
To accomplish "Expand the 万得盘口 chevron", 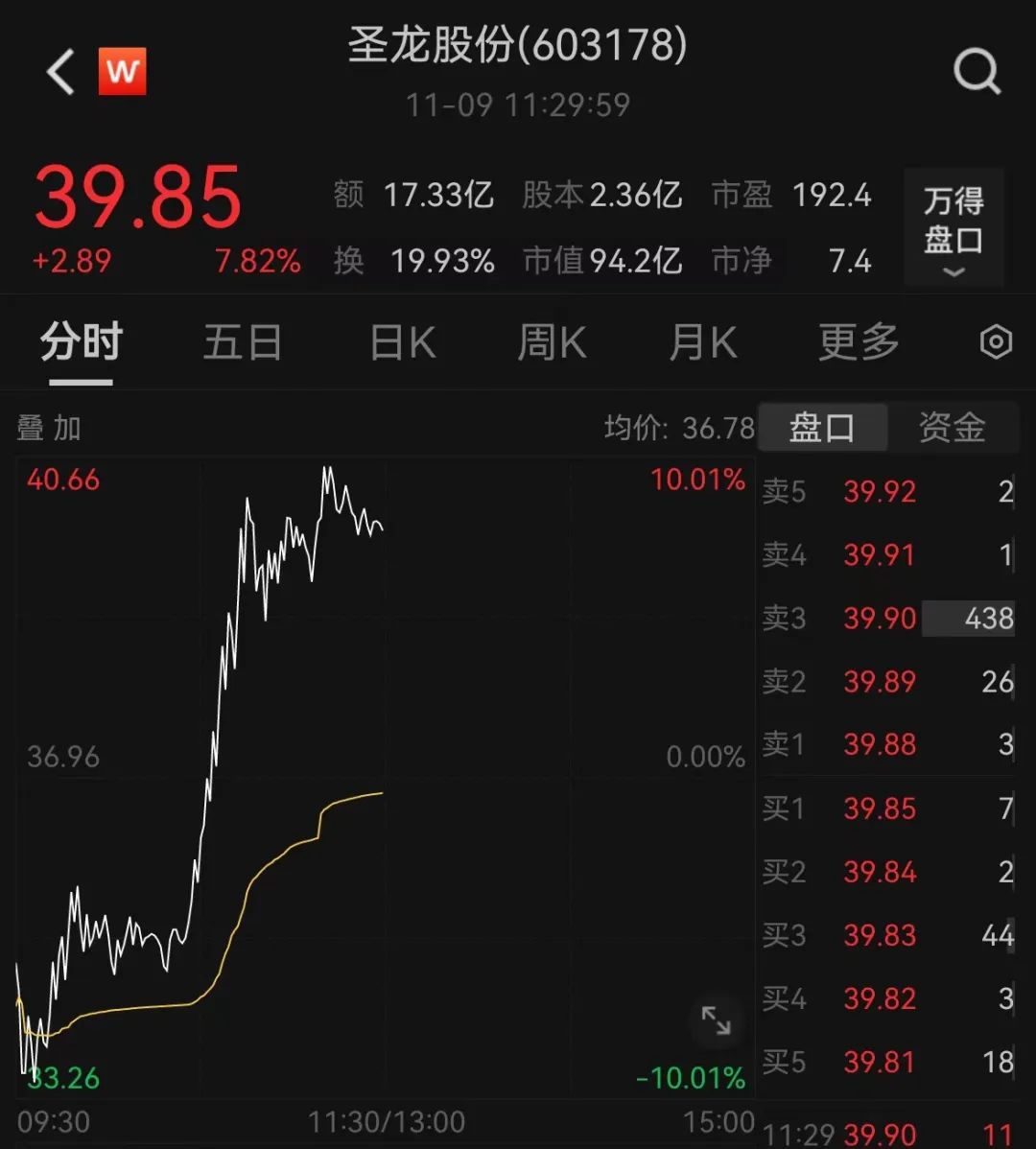I will [x=953, y=273].
